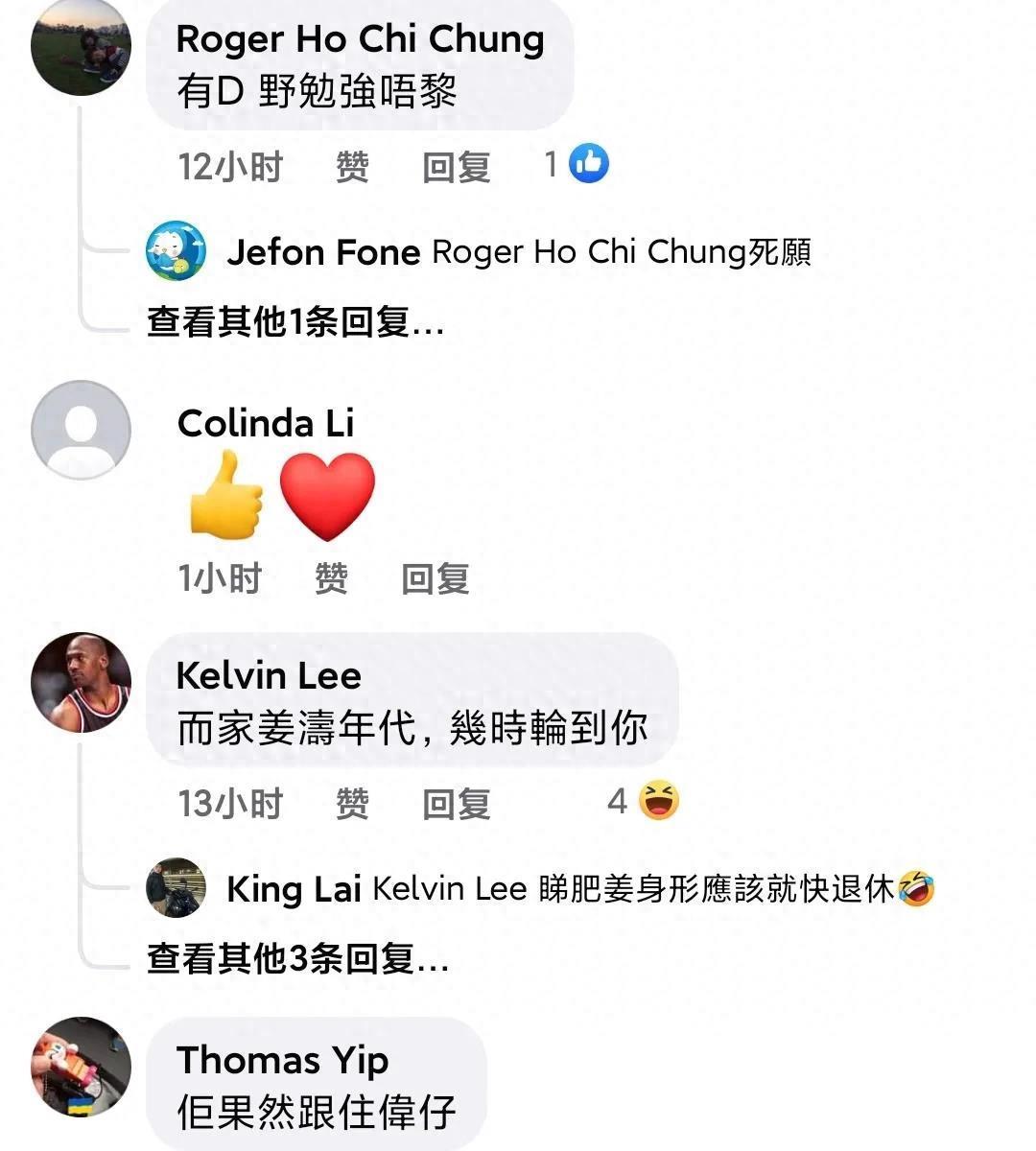Expand the 1 other reply under Roger's comment

(x=295, y=322)
